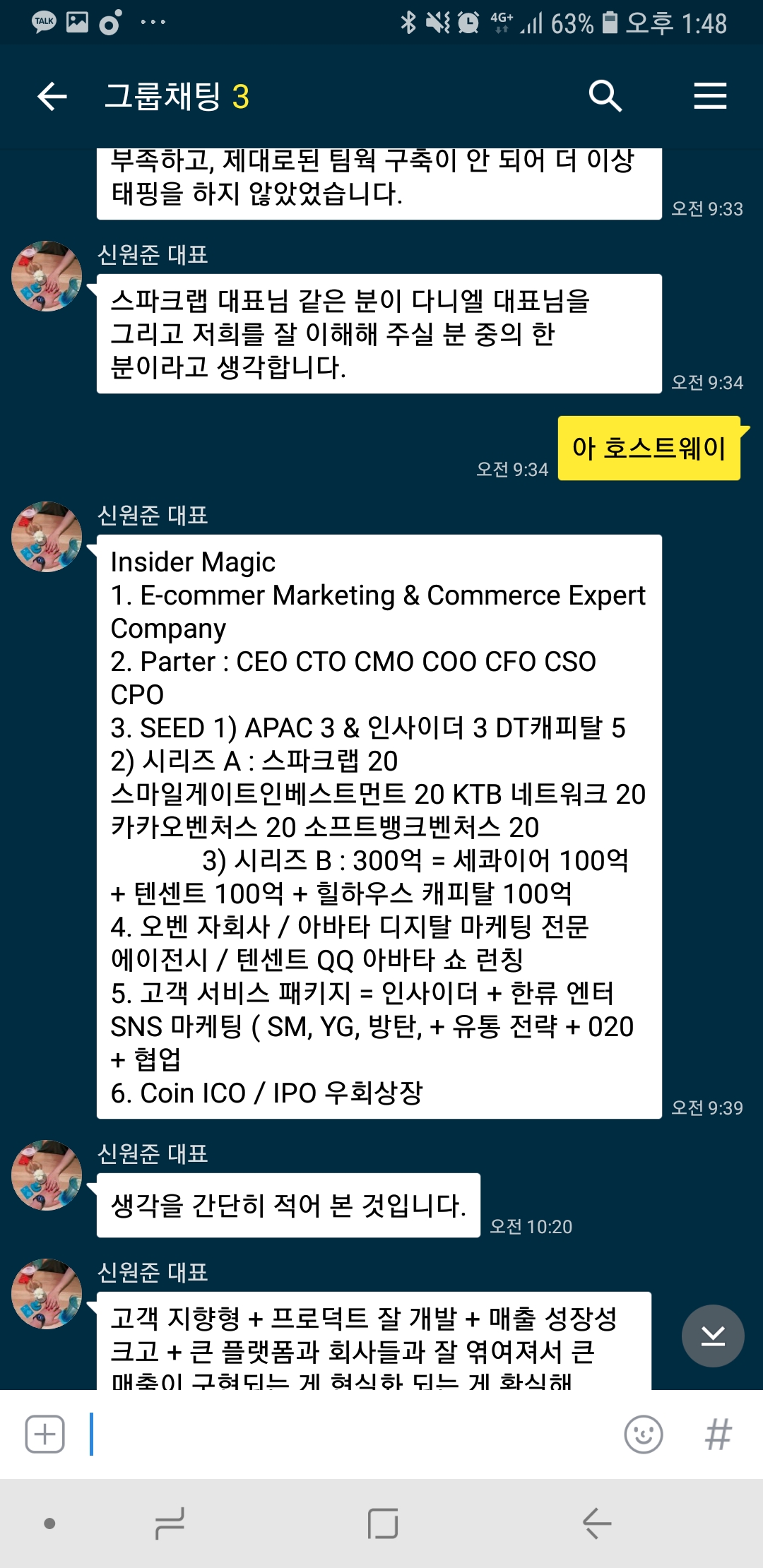This screenshot has width=763, height=1568.
Task: Tap the system home button
Action: coord(382,1524)
